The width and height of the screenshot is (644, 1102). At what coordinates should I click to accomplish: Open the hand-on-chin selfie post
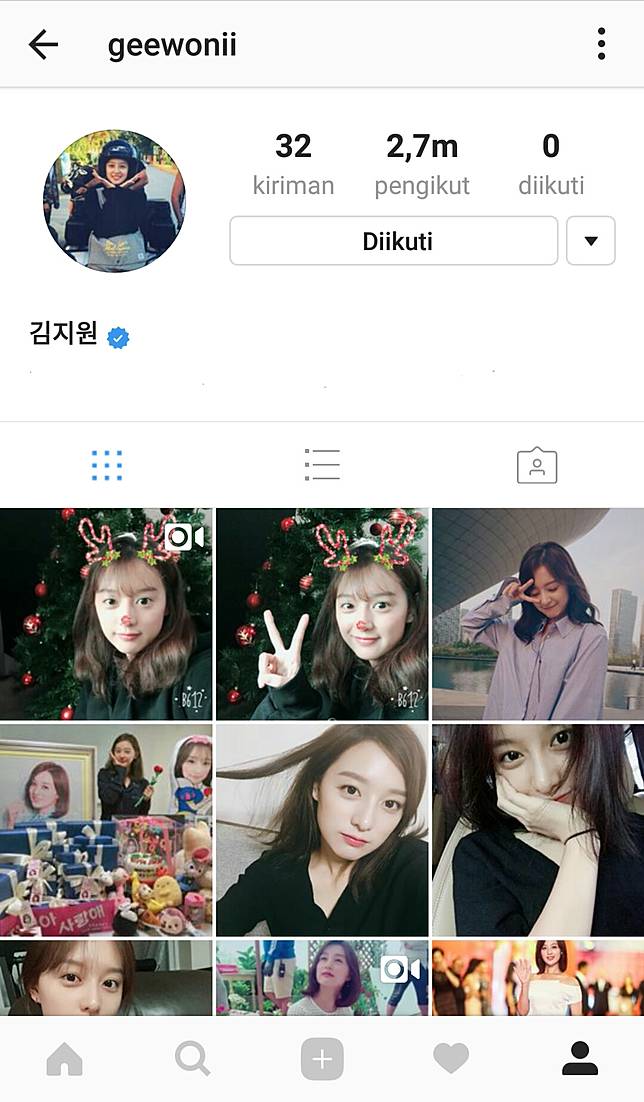click(538, 830)
